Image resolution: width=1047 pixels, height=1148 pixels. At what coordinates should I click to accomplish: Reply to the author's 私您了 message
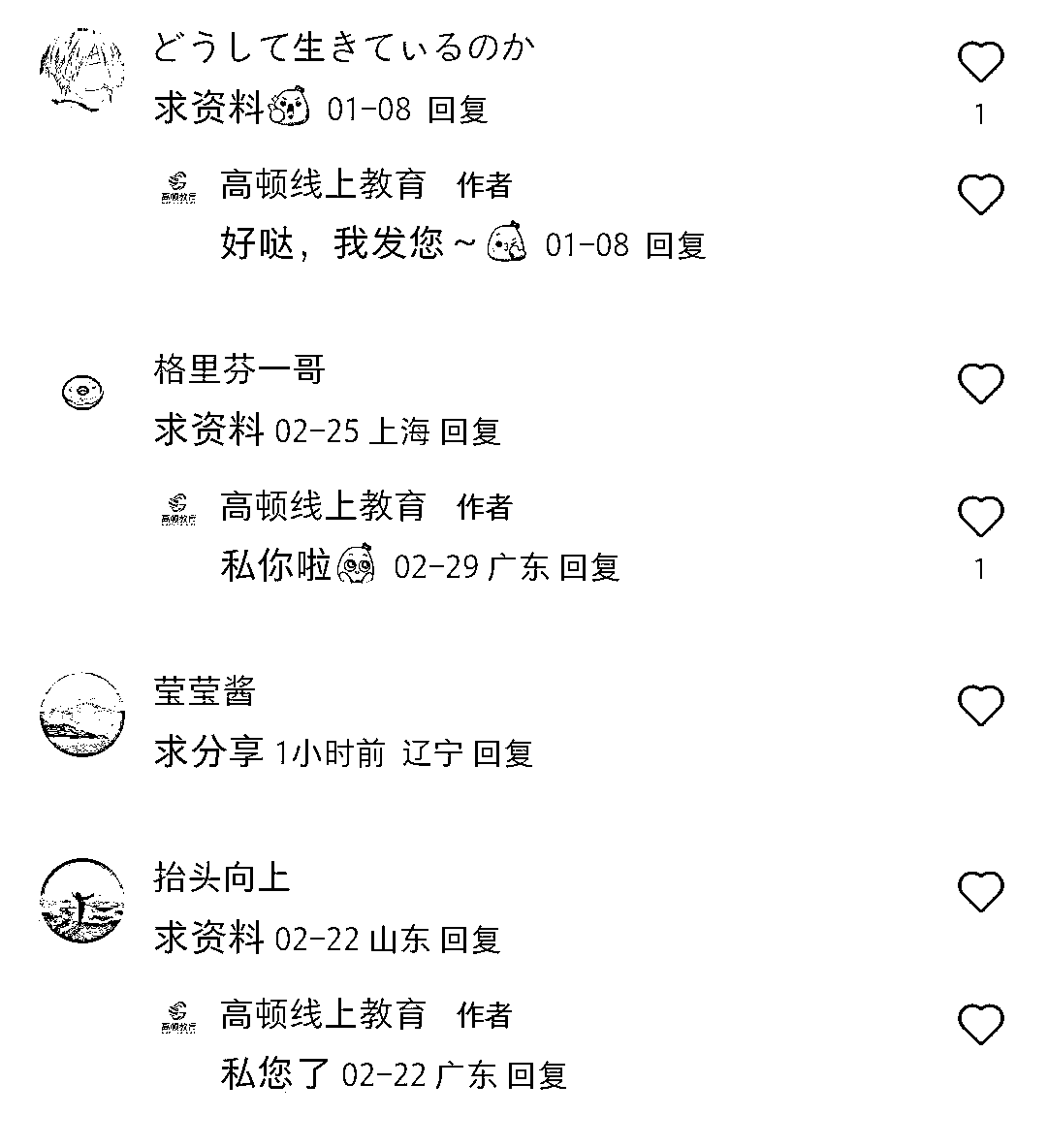(x=537, y=1075)
